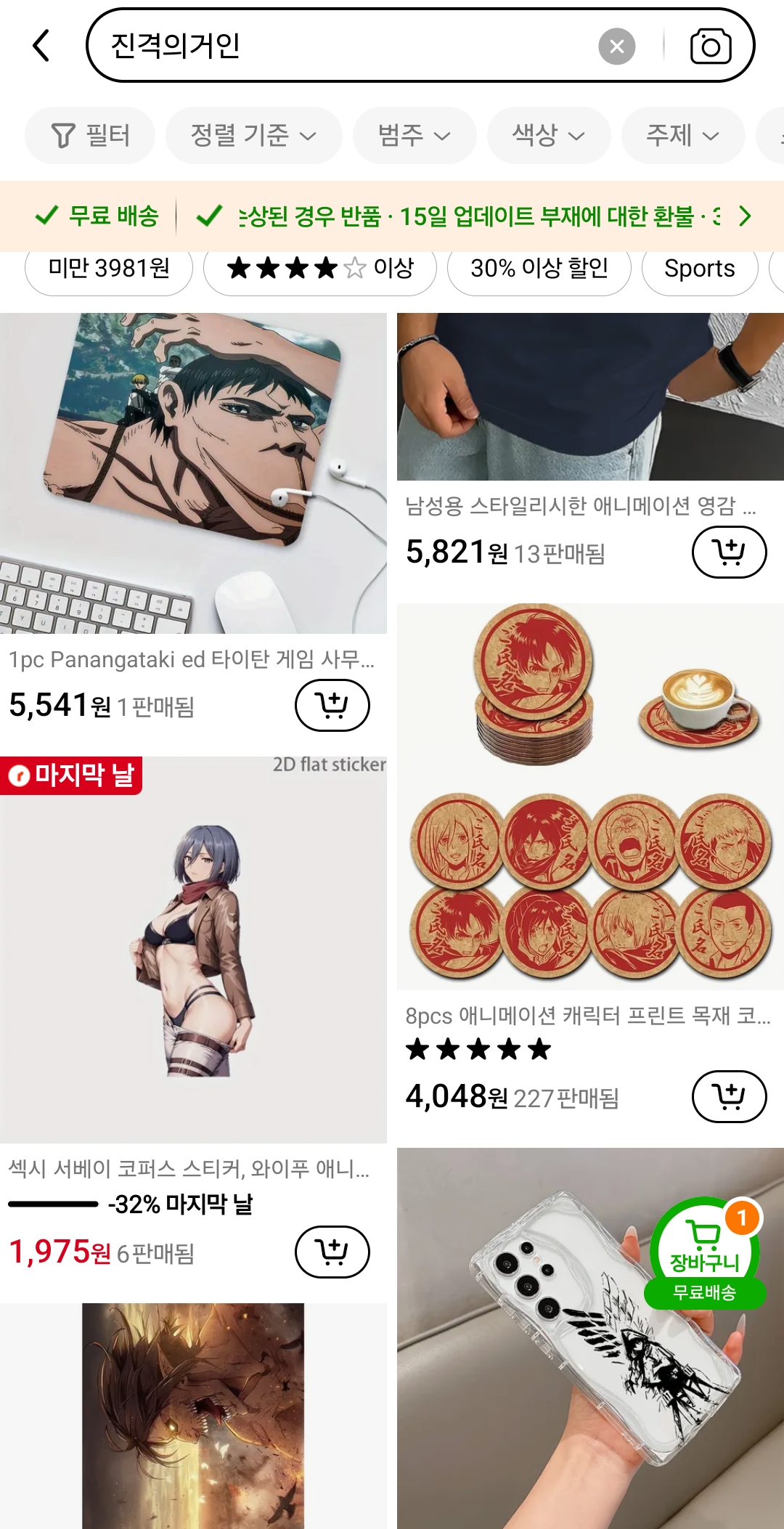Screen dimensions: 784x1529
Task: Add the 4,048원 coasters to cart
Action: point(730,1096)
